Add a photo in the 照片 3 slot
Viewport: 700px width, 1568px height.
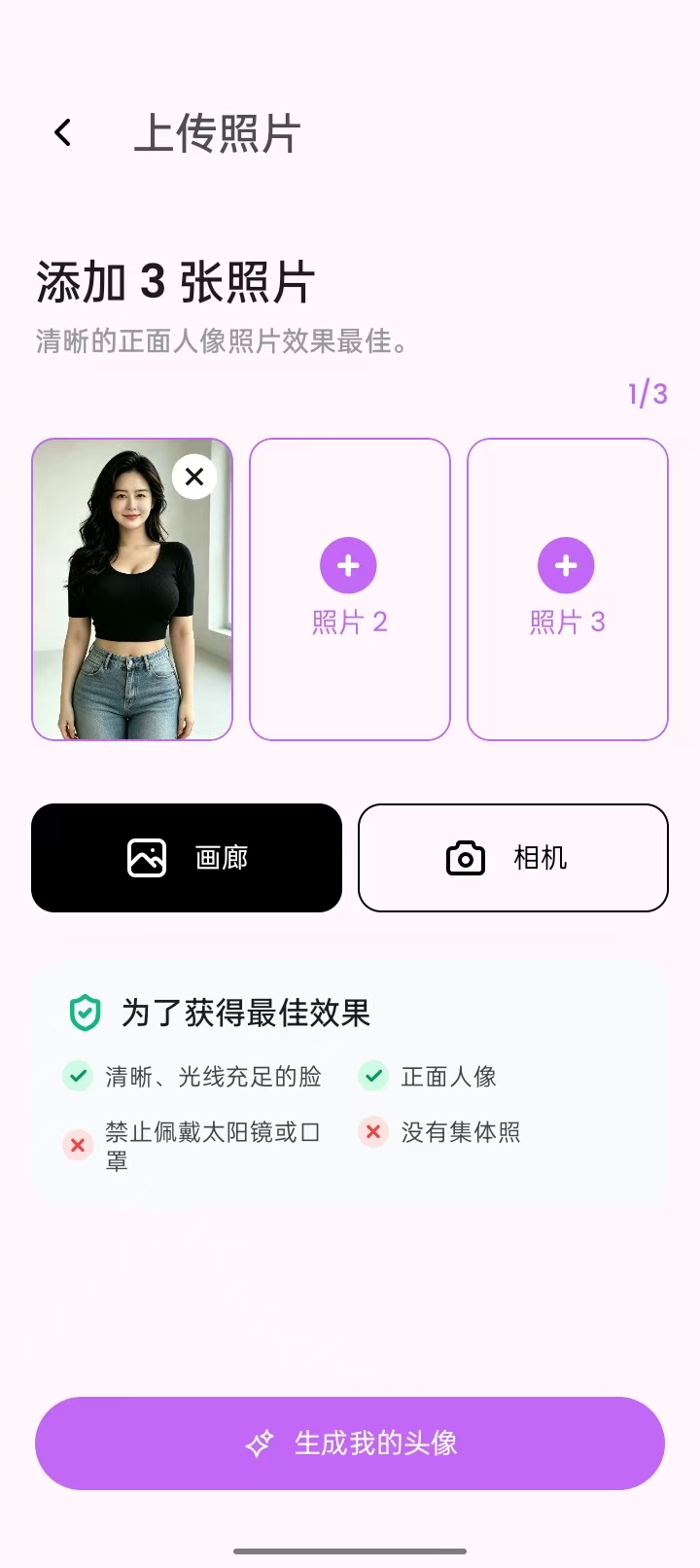tap(568, 589)
